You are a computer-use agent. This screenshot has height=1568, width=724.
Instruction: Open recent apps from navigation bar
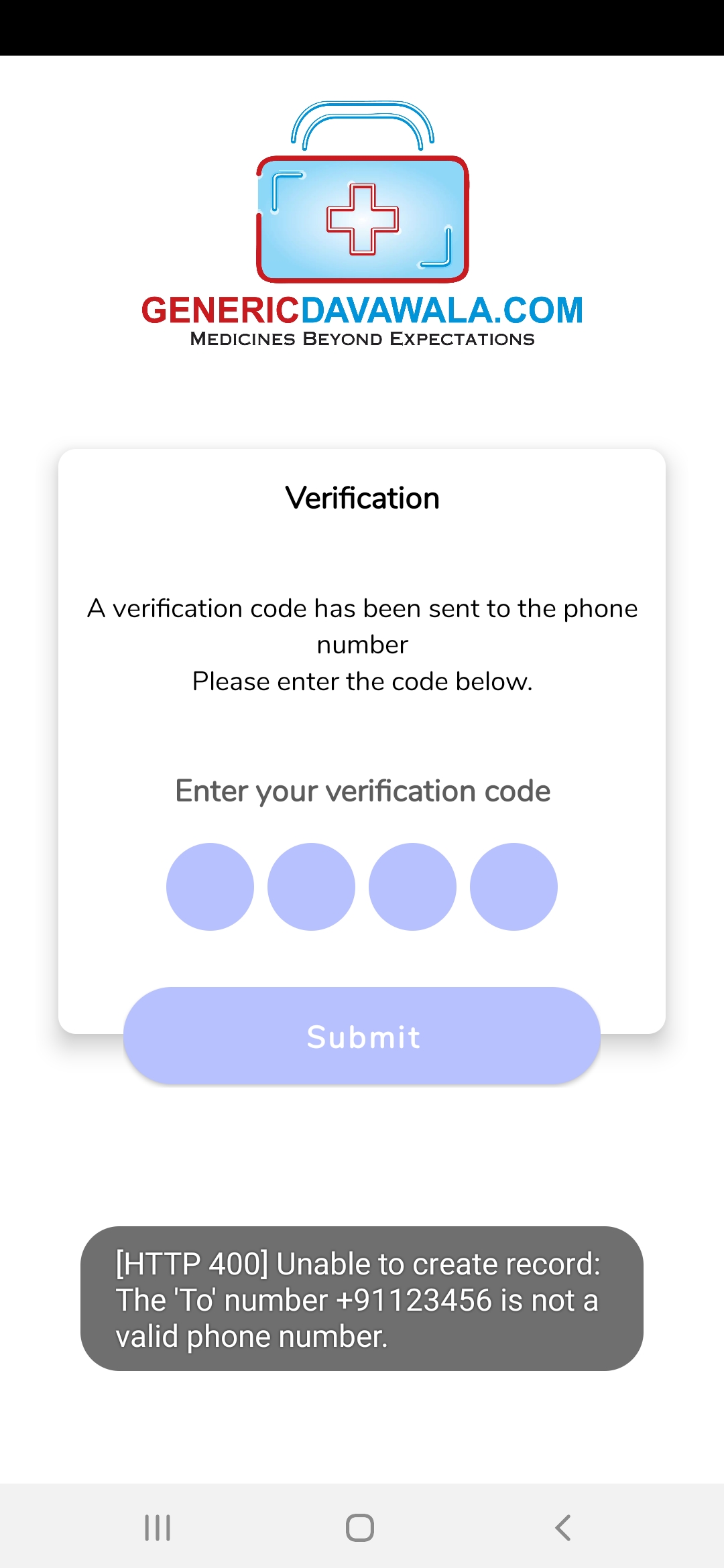158,1528
